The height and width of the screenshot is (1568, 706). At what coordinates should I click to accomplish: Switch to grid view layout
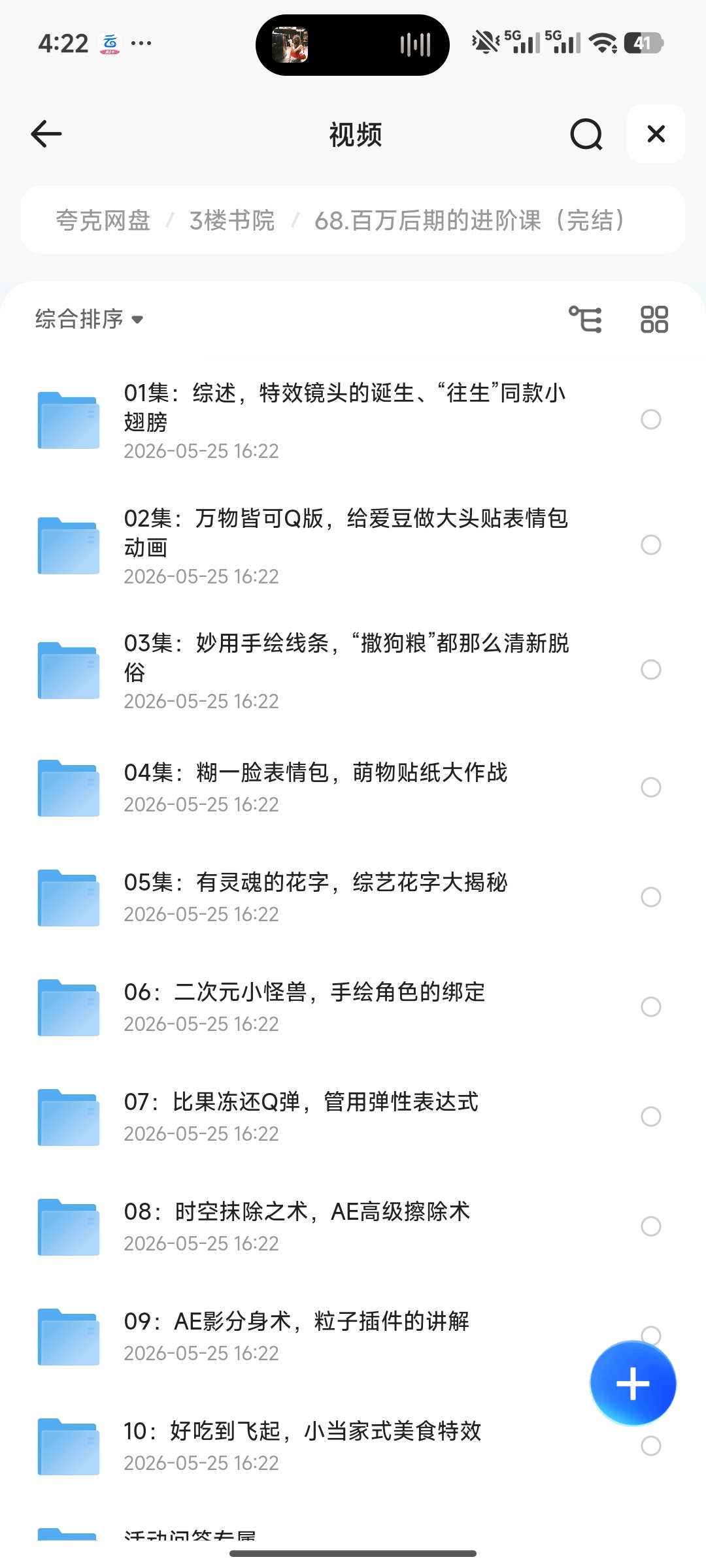[x=654, y=319]
